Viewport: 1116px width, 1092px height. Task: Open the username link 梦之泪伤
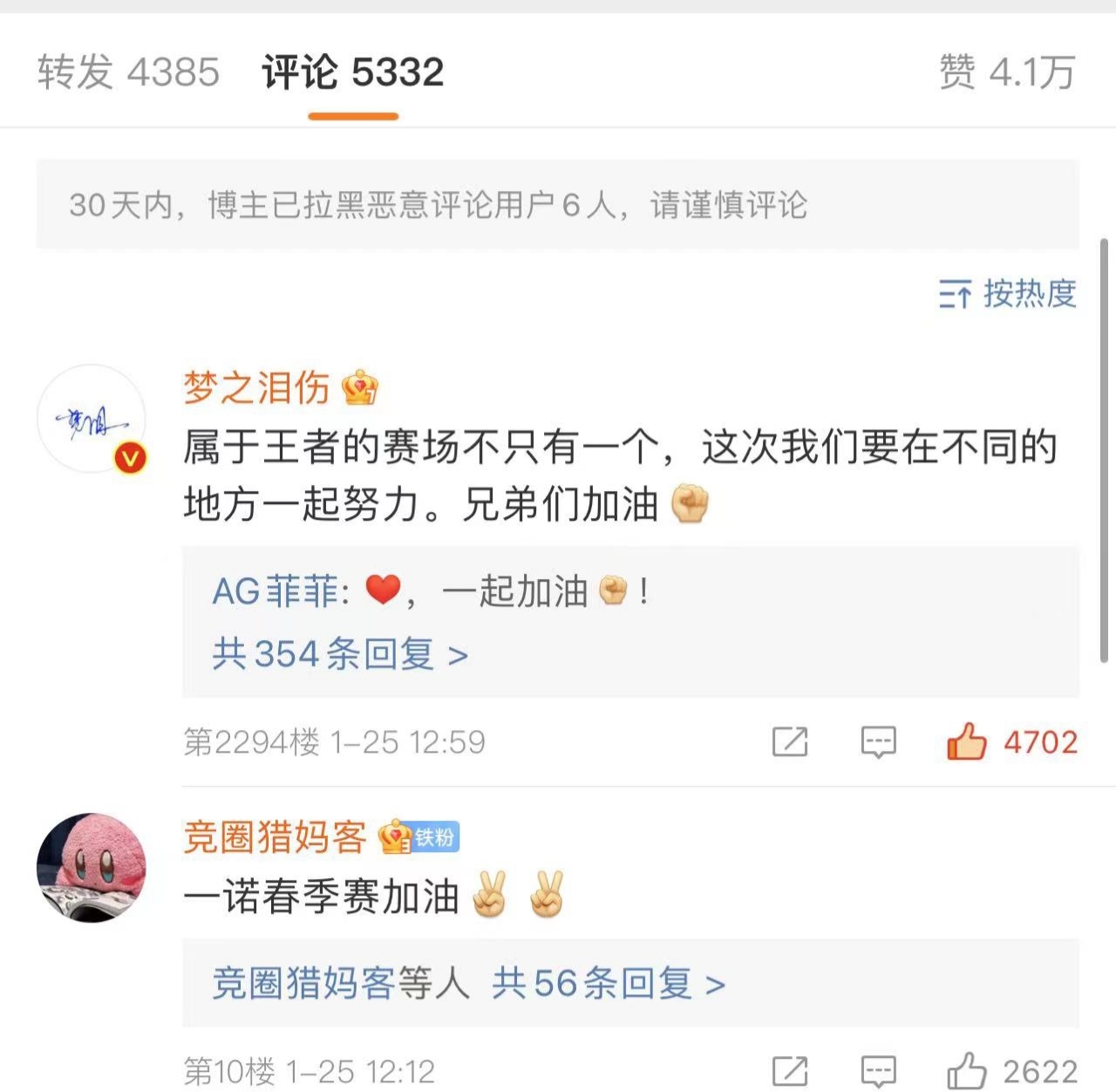click(256, 387)
